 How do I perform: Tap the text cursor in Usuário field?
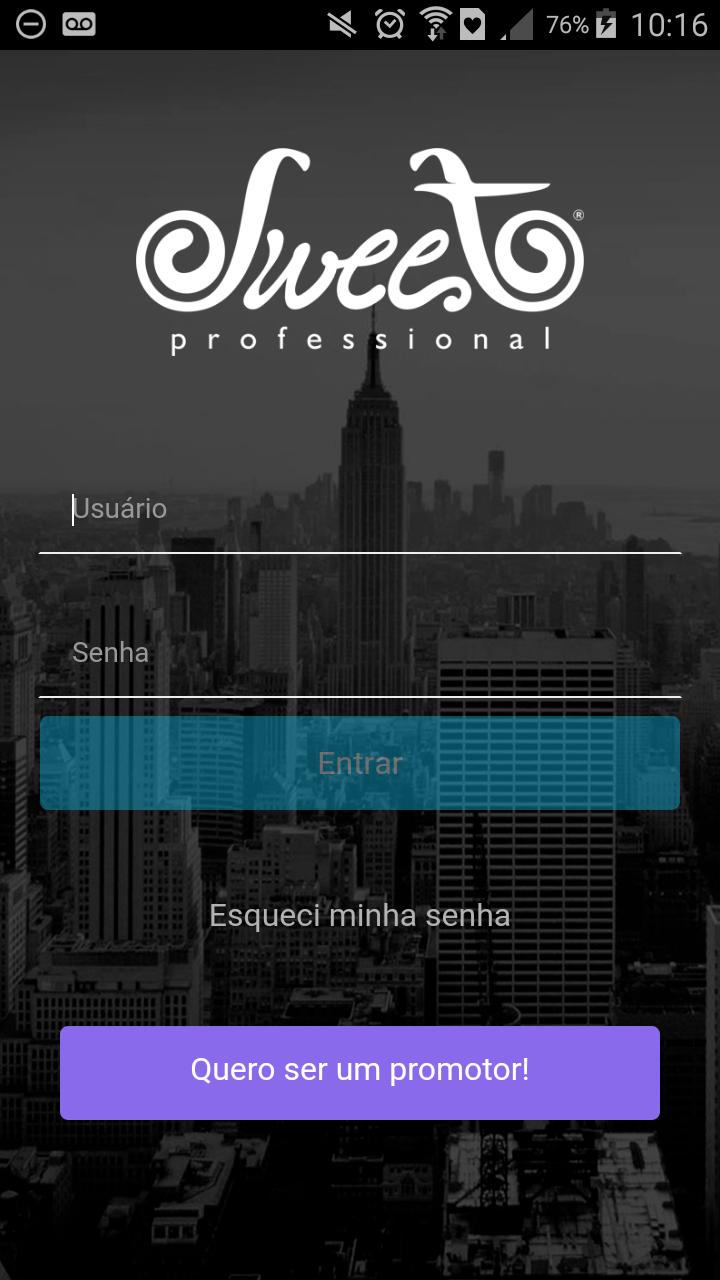click(x=74, y=509)
